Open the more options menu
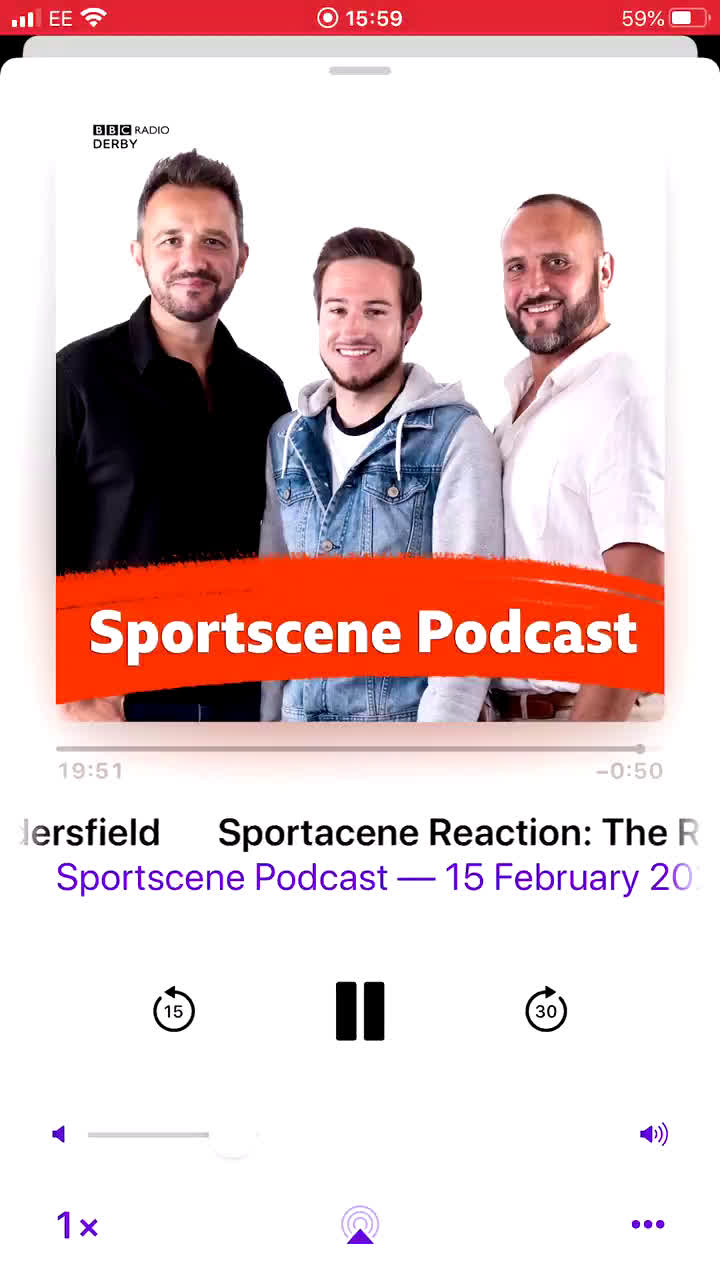Viewport: 720px width, 1280px height. point(647,1225)
